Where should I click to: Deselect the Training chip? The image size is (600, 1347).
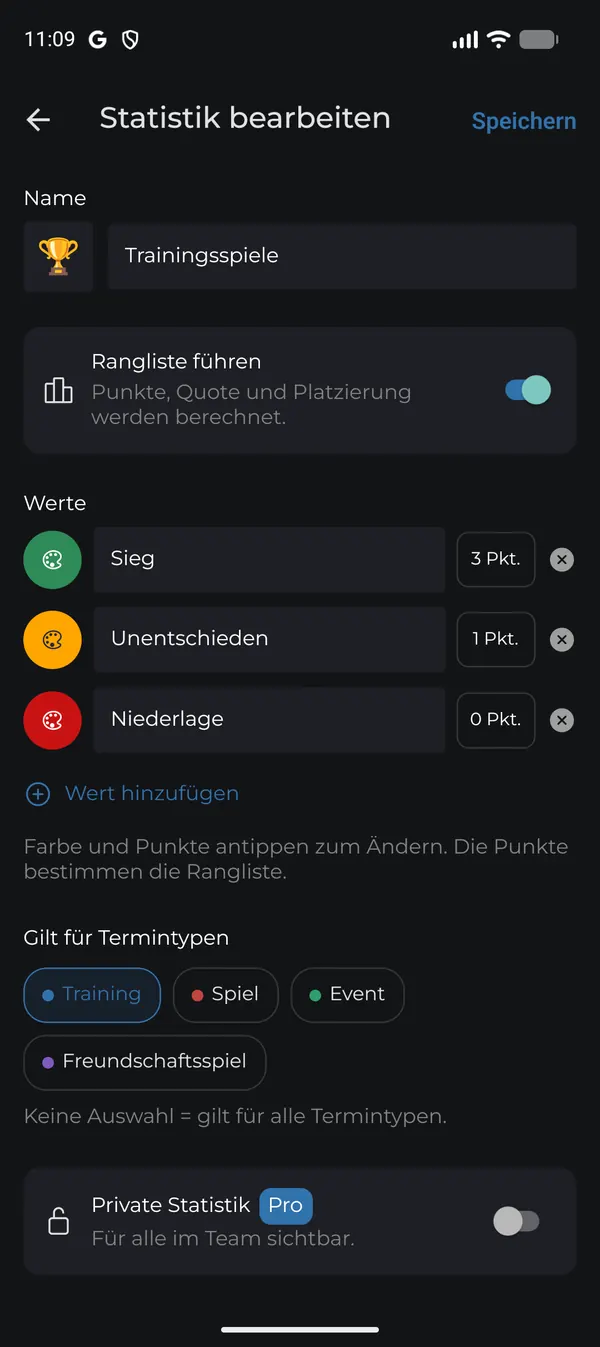92,995
